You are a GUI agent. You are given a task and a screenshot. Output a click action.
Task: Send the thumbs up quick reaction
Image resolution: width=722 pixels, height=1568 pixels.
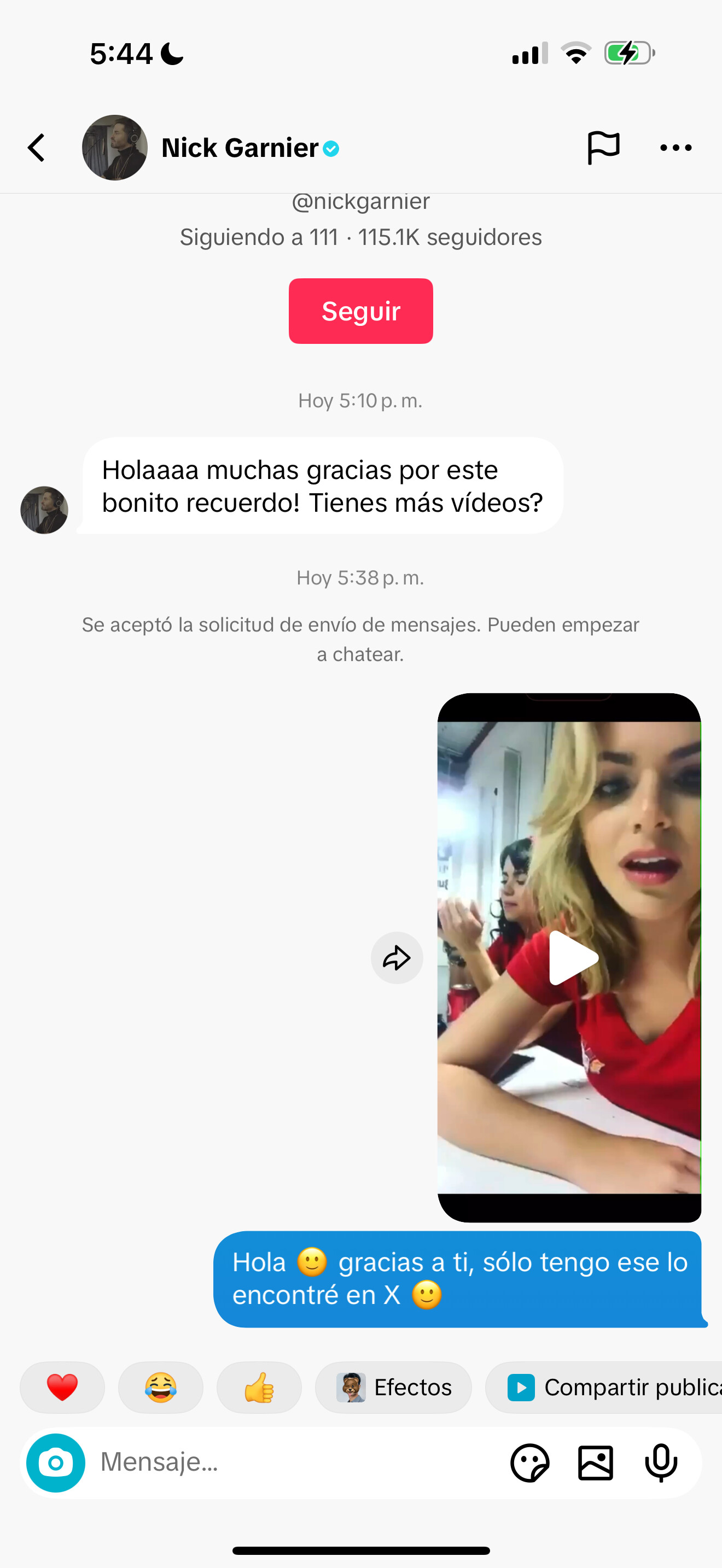click(259, 1387)
